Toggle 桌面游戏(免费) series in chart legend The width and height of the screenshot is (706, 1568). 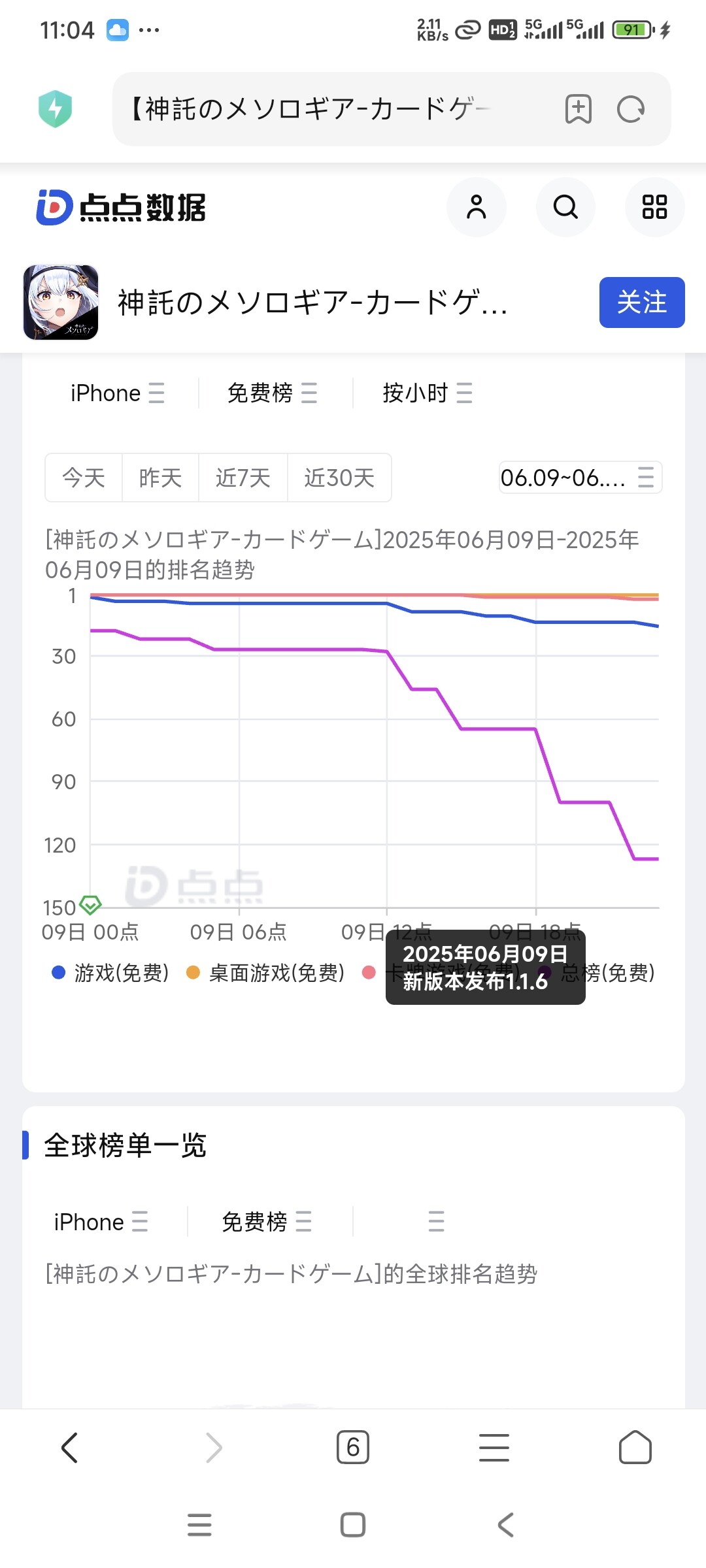pyautogui.click(x=267, y=973)
